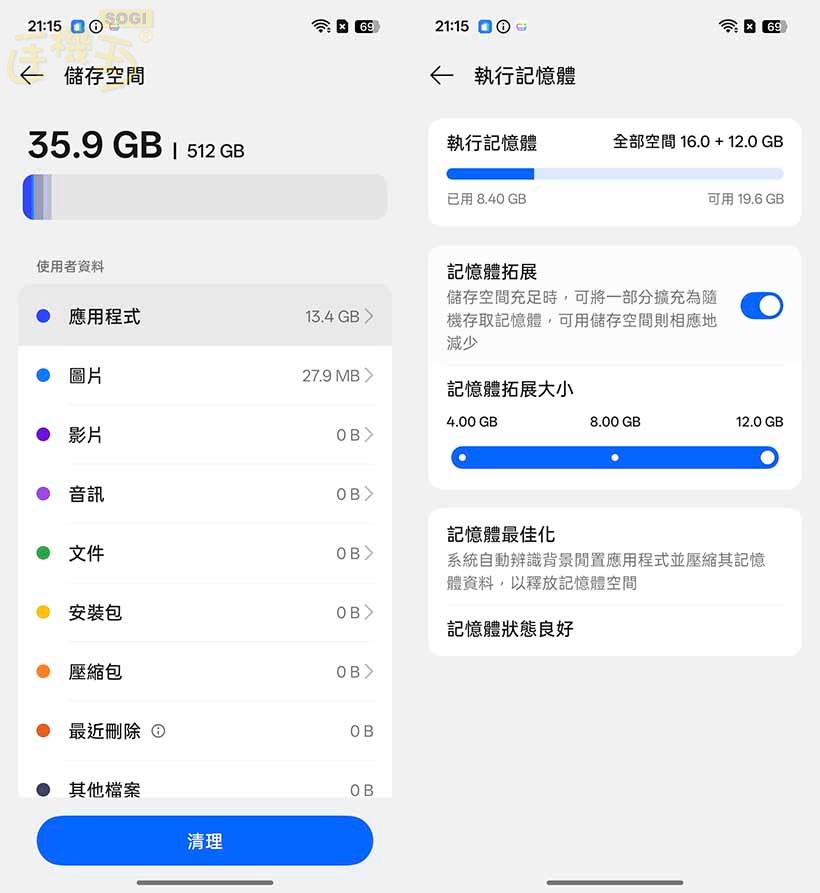This screenshot has width=820, height=893.
Task: Tap the storage usage progress bar under 35.9 GB
Action: 204,196
